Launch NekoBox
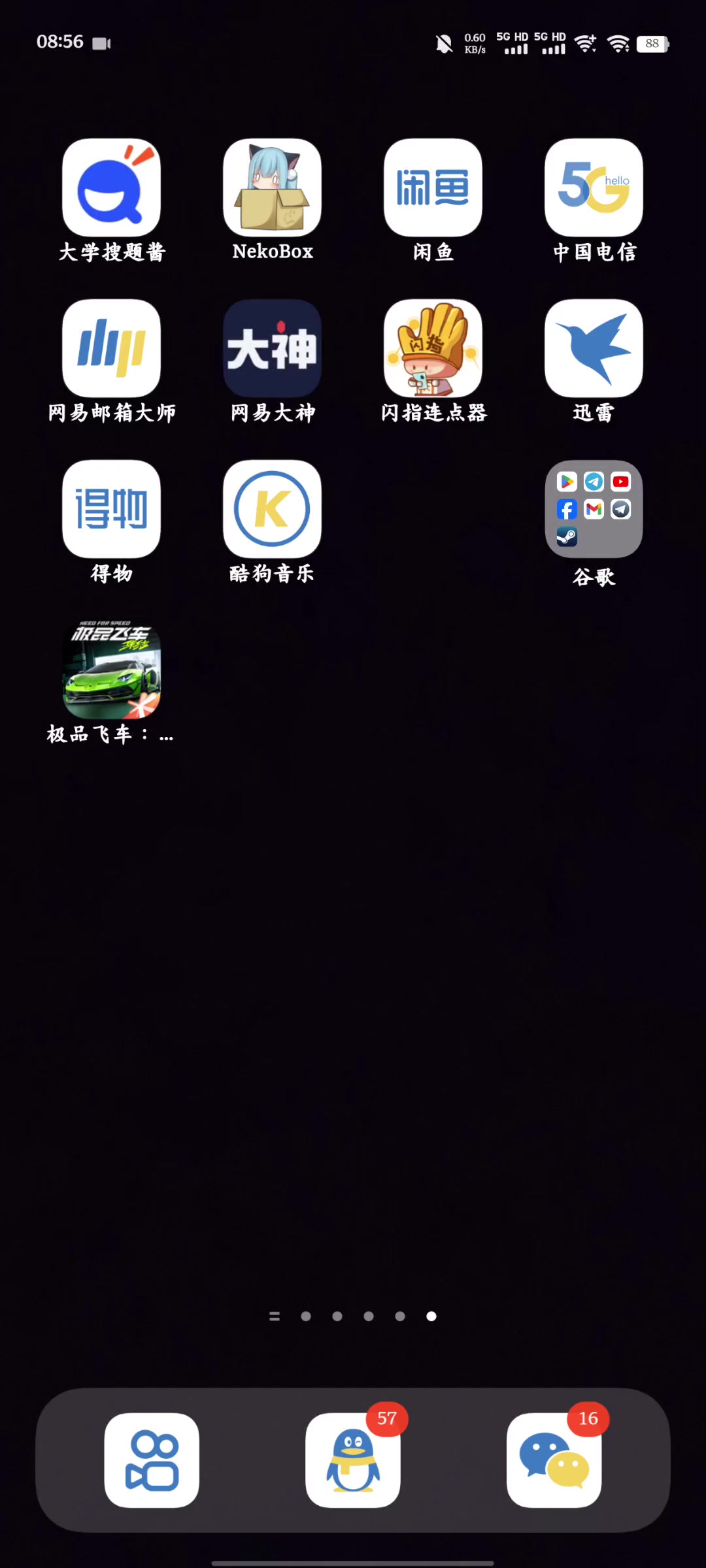The image size is (706, 1568). pyautogui.click(x=272, y=188)
